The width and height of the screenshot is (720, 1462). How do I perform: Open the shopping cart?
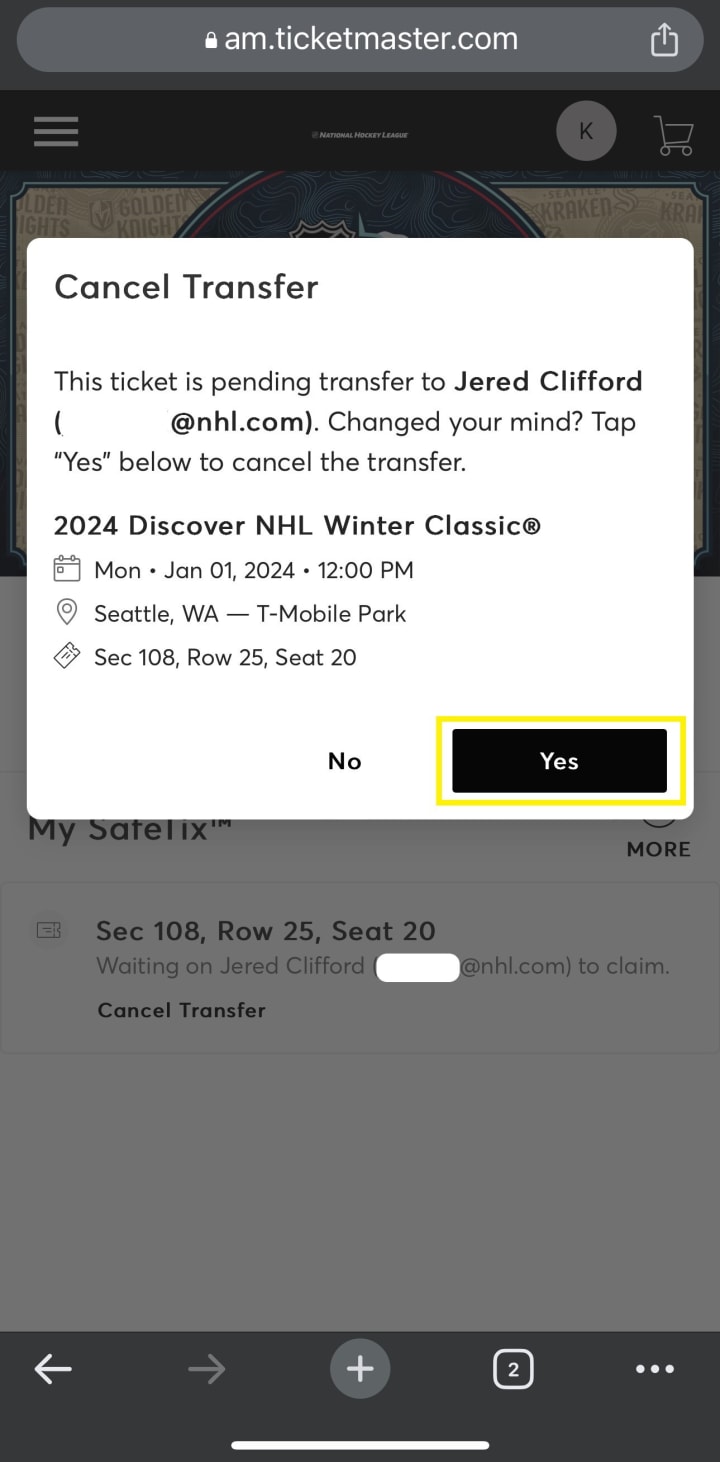click(673, 134)
